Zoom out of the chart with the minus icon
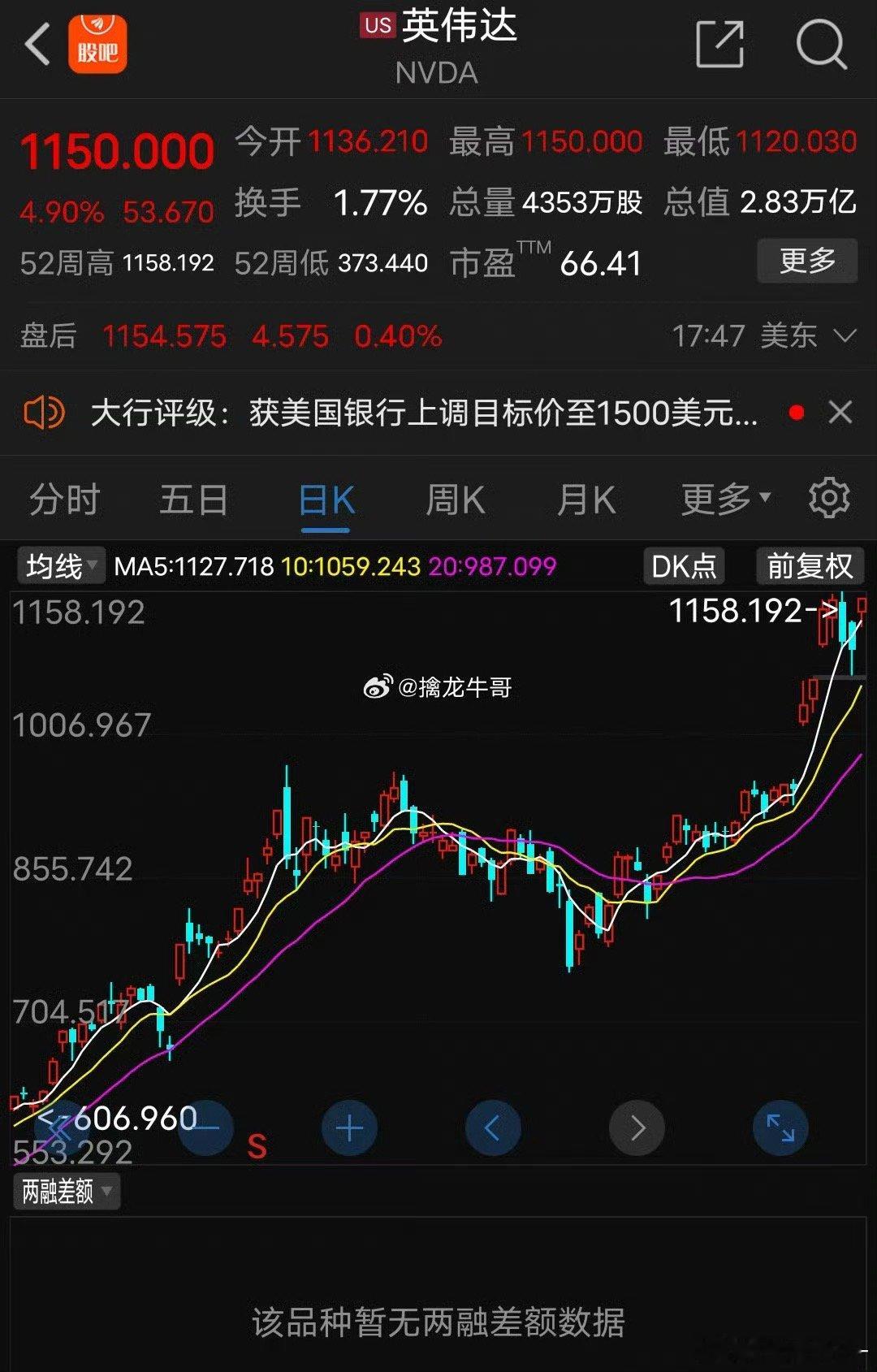The height and width of the screenshot is (1372, 877). pyautogui.click(x=206, y=1127)
